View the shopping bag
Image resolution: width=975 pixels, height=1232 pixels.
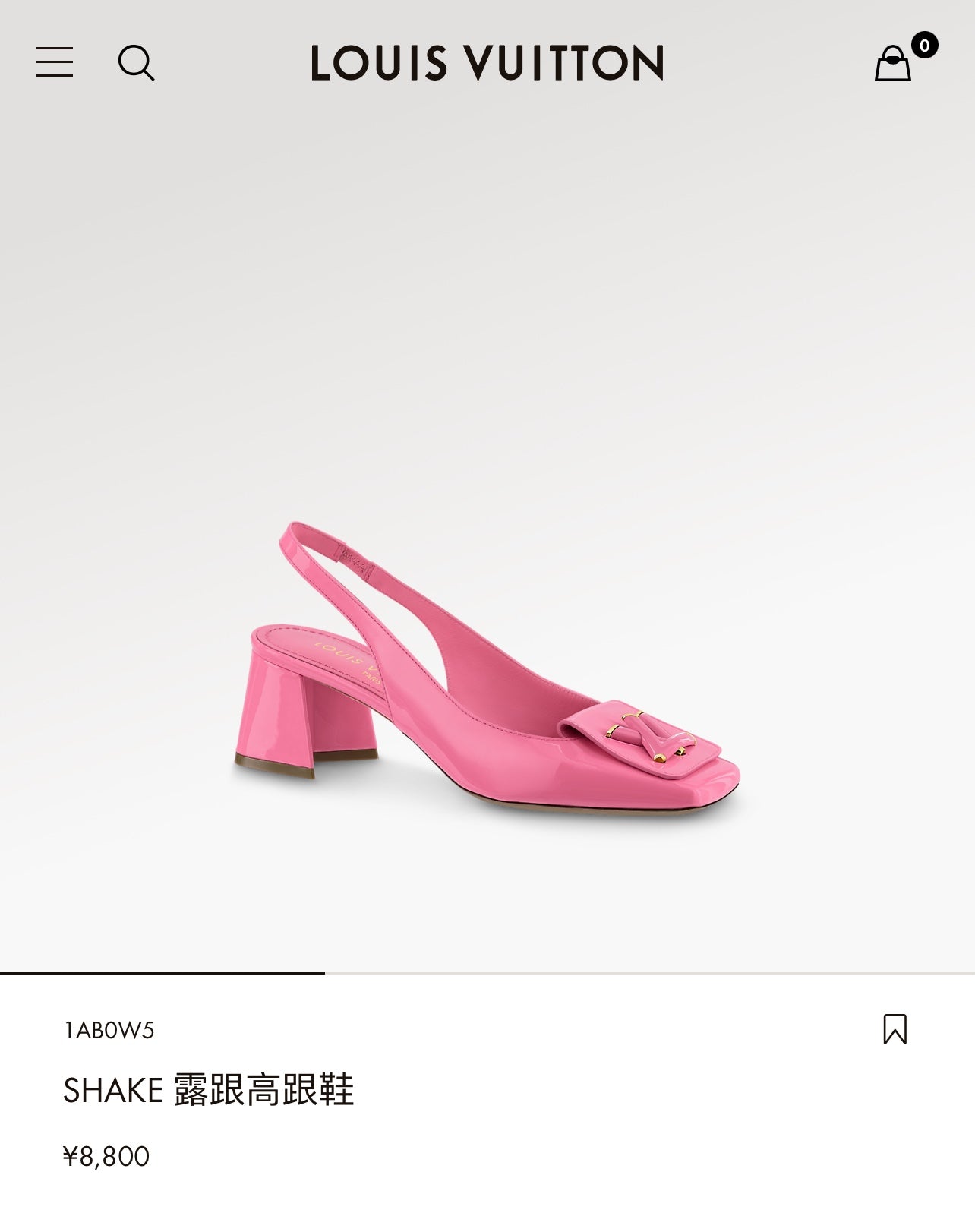click(x=894, y=63)
